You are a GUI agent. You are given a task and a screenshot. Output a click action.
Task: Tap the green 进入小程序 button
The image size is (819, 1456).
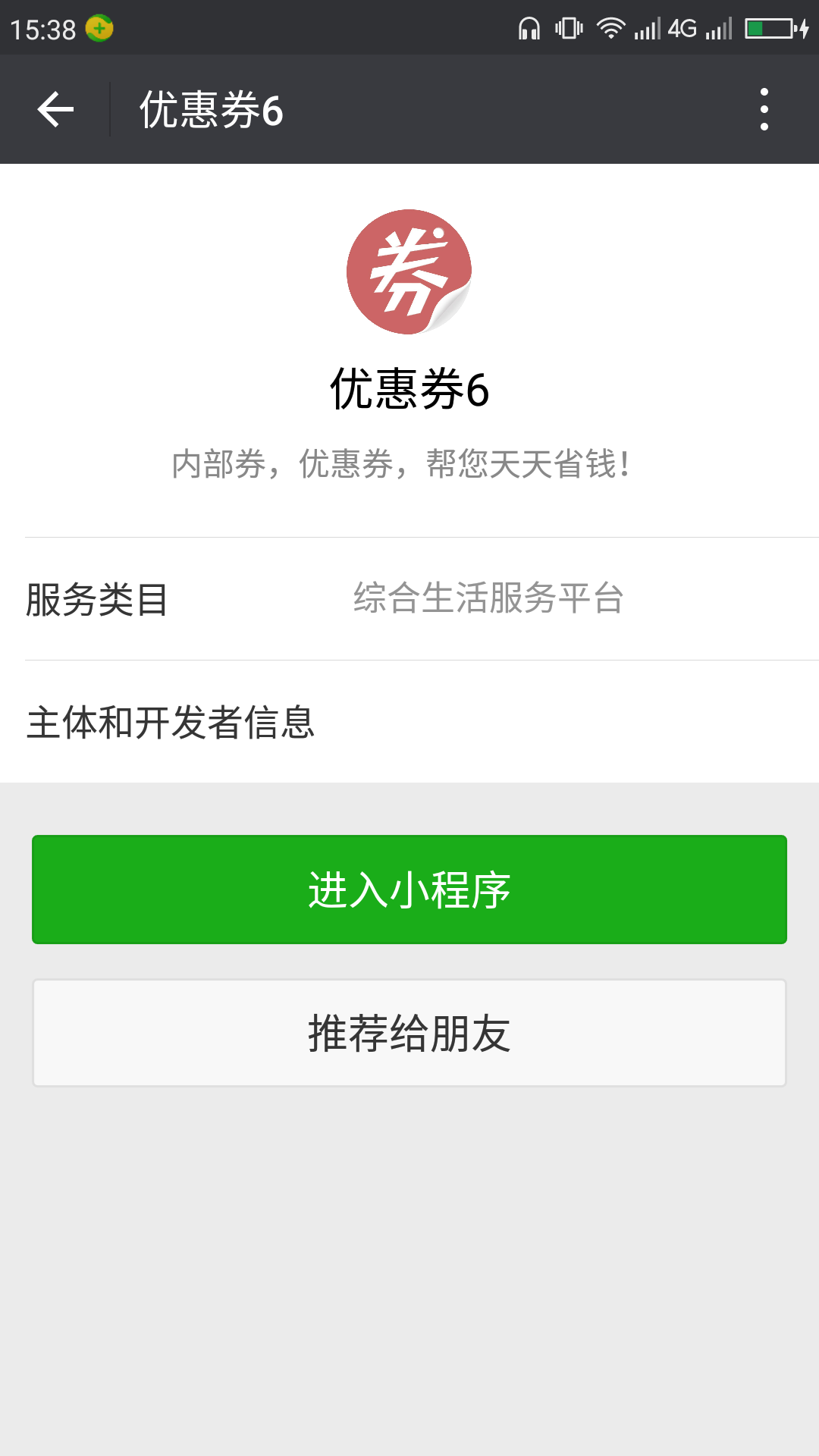[x=409, y=890]
